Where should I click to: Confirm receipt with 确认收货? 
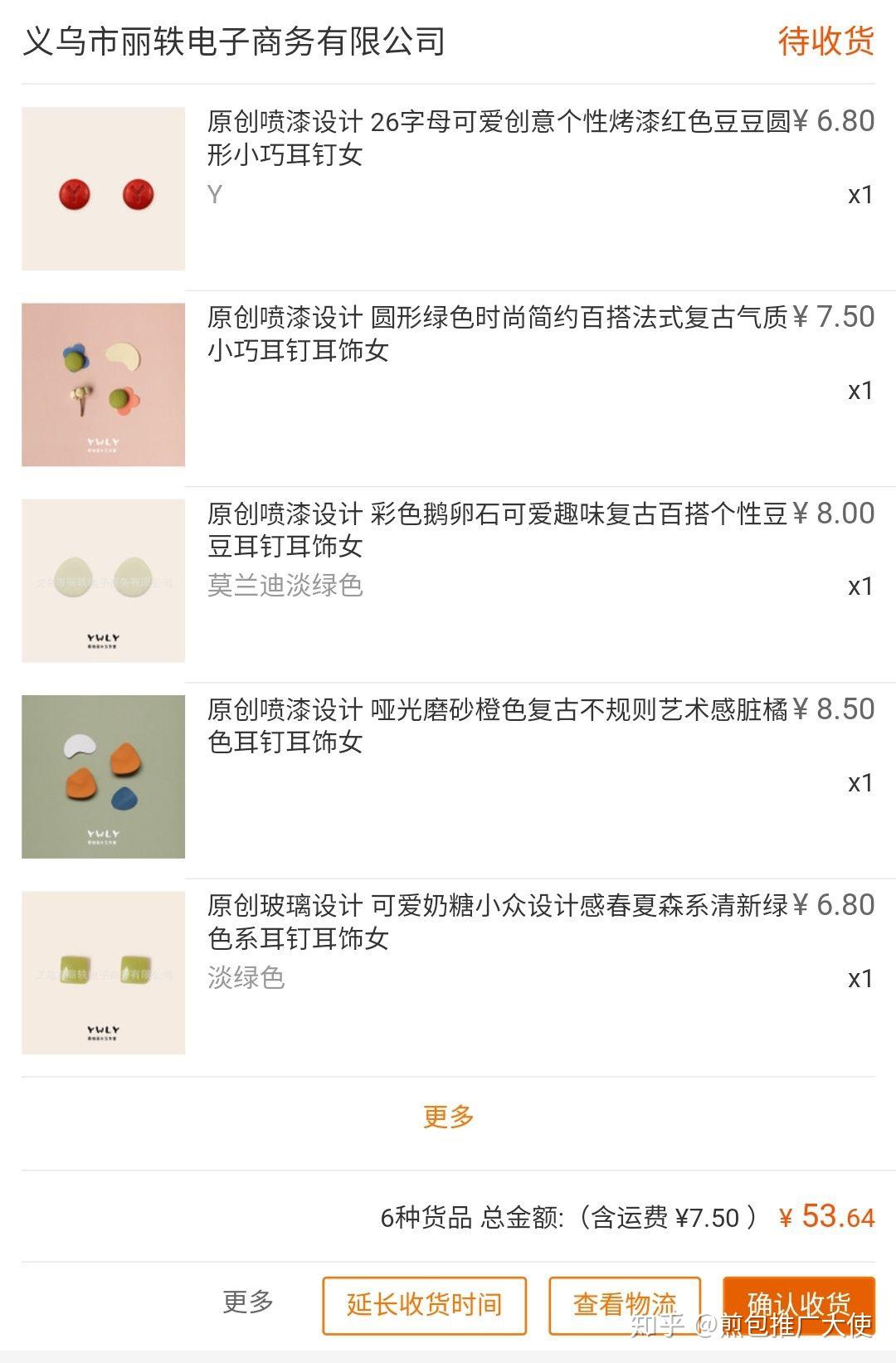pos(799,1305)
